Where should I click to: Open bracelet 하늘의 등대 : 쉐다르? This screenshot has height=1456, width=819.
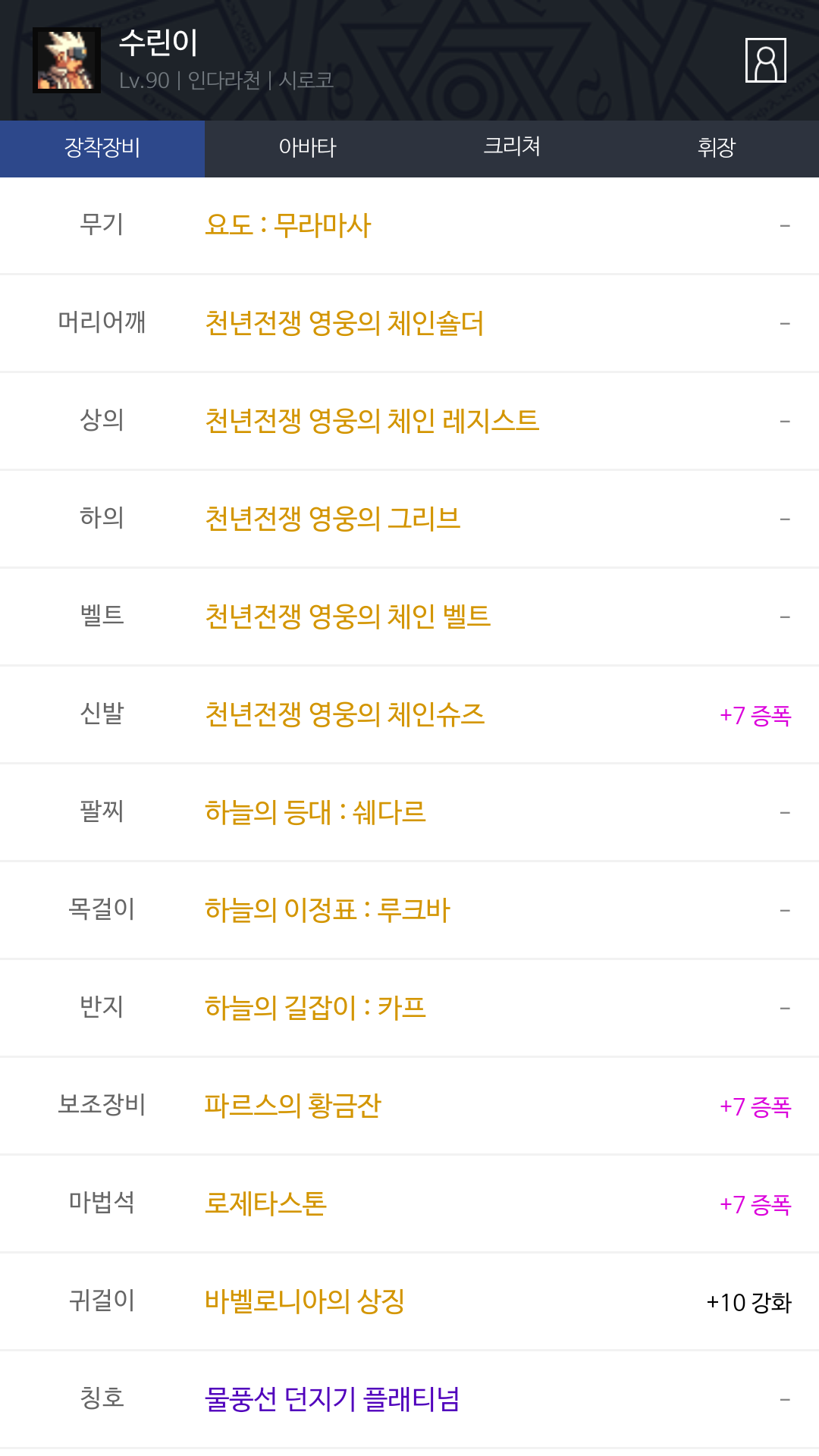click(x=315, y=812)
